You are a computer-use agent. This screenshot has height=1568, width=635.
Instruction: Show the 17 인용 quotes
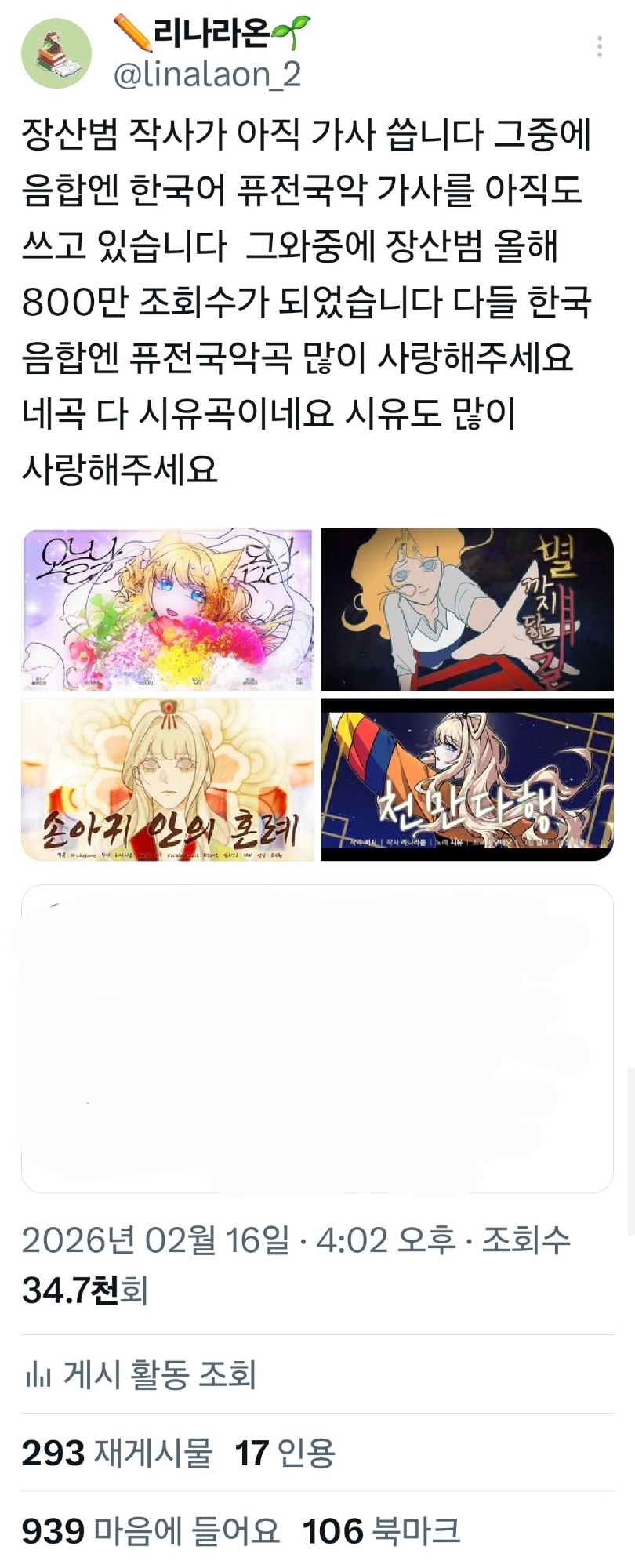tap(285, 1453)
